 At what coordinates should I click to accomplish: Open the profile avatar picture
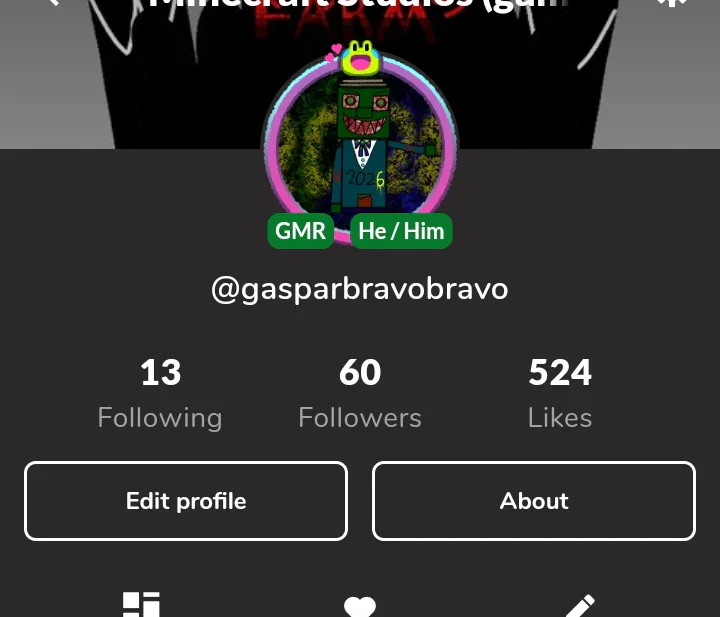point(360,146)
